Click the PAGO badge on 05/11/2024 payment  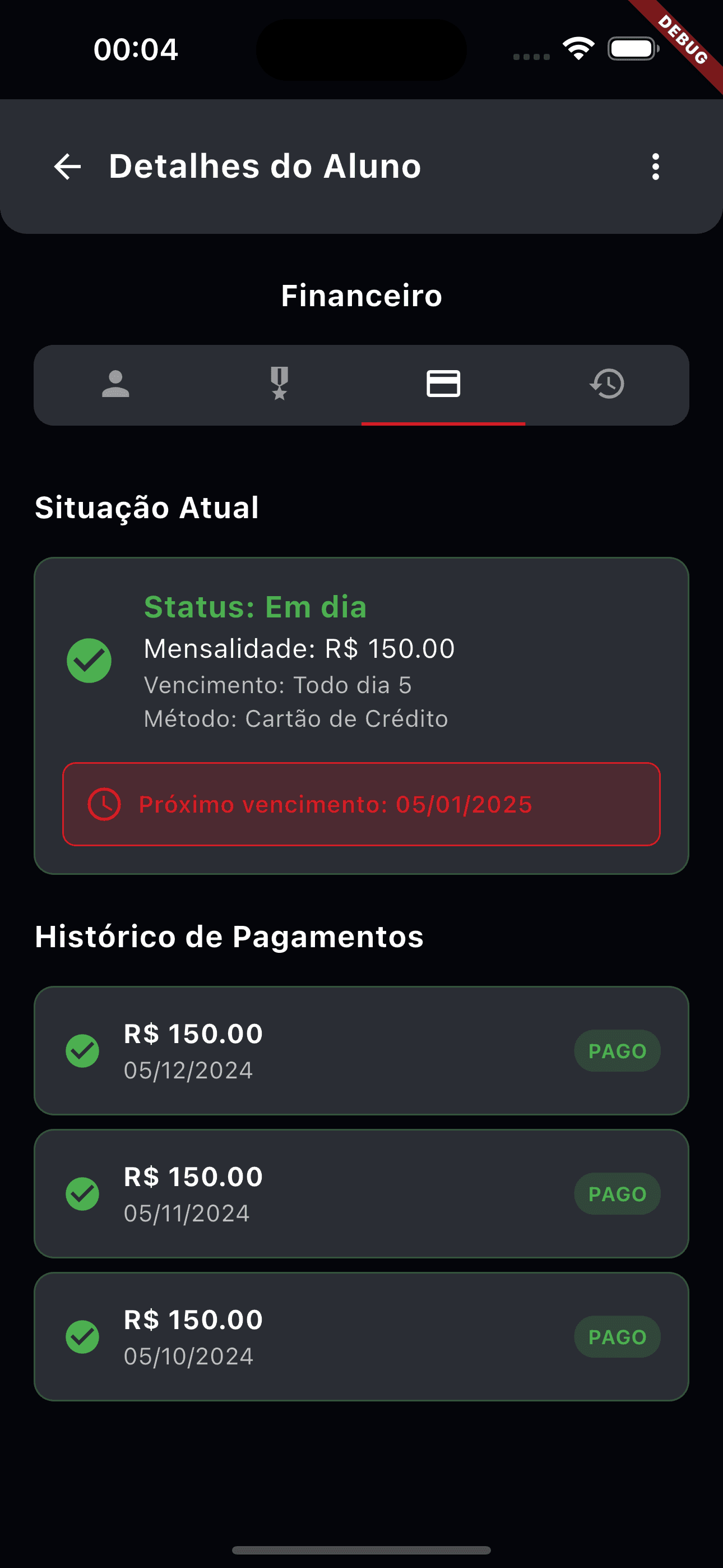point(617,1193)
